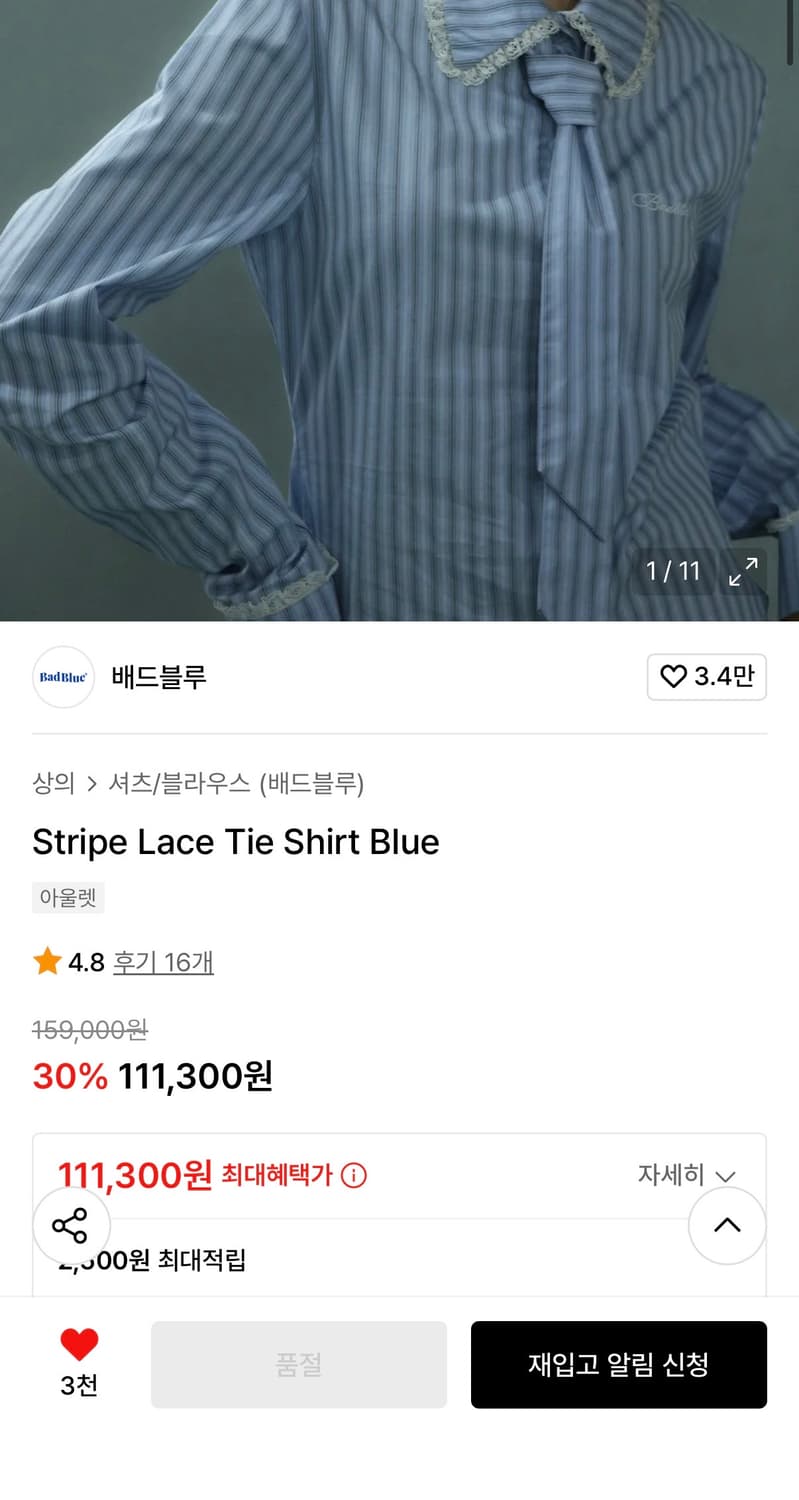Tap 재입고 알림 신청 restock alert button
799x1500 pixels.
(618, 1364)
